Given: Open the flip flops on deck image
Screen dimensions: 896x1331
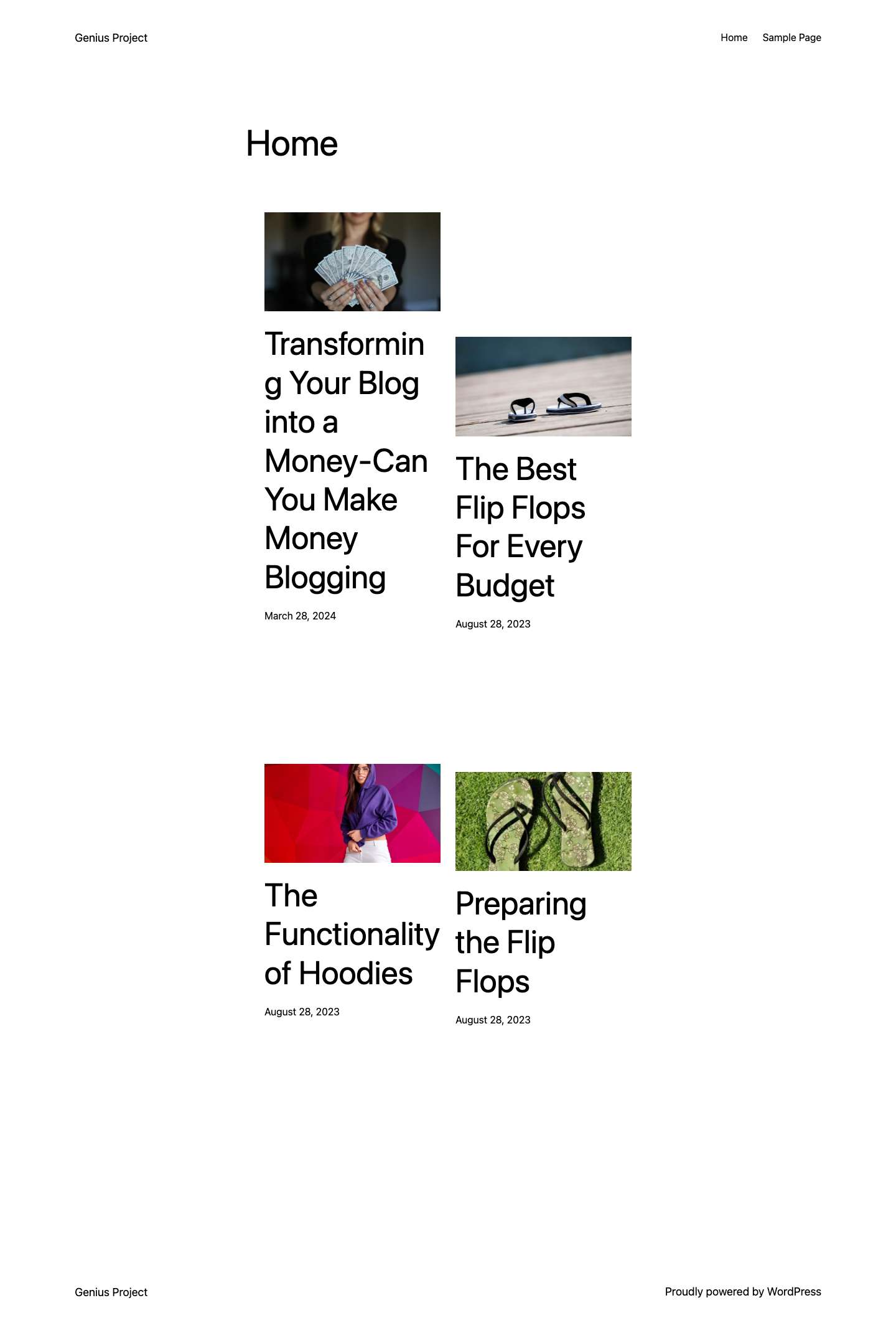Looking at the screenshot, I should (543, 387).
